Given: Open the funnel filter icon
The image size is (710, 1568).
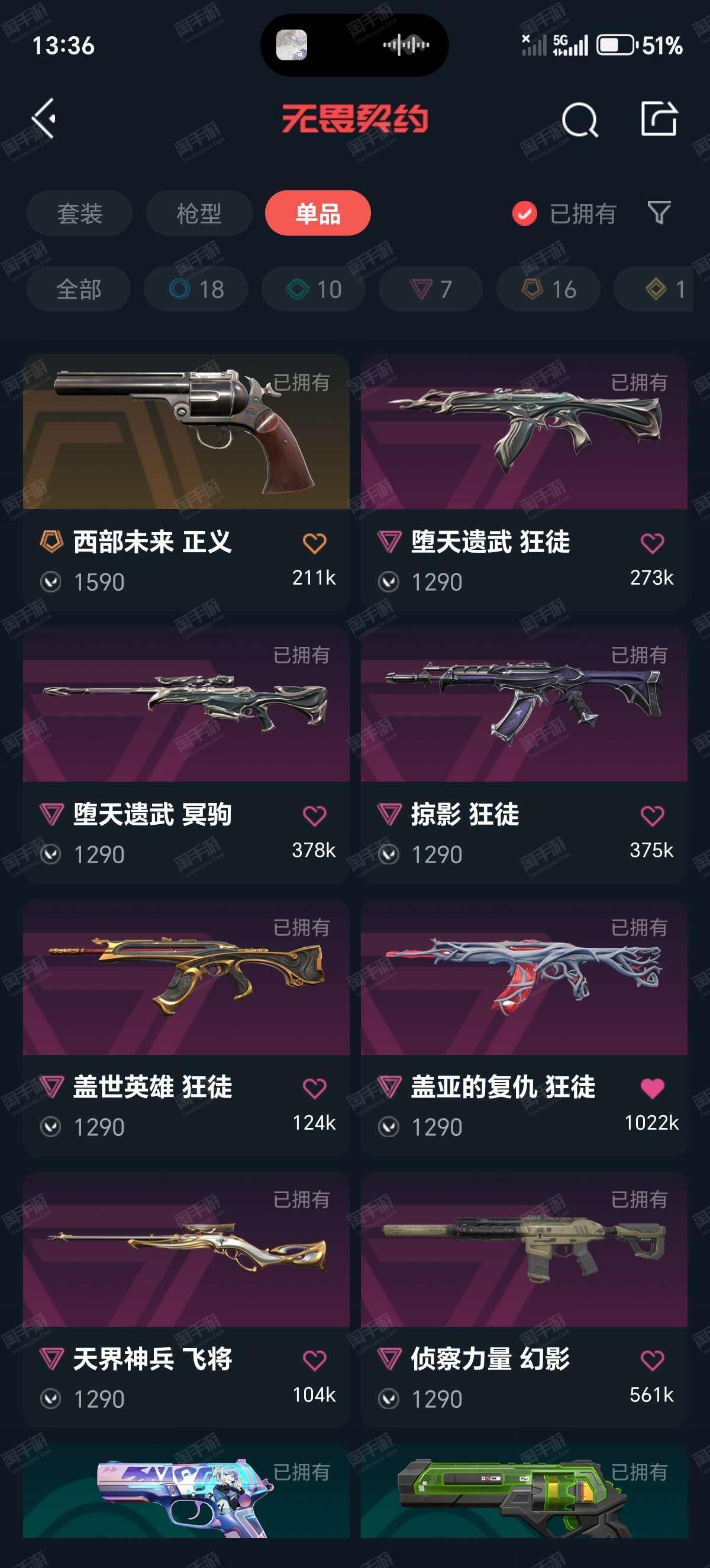Looking at the screenshot, I should (x=659, y=213).
